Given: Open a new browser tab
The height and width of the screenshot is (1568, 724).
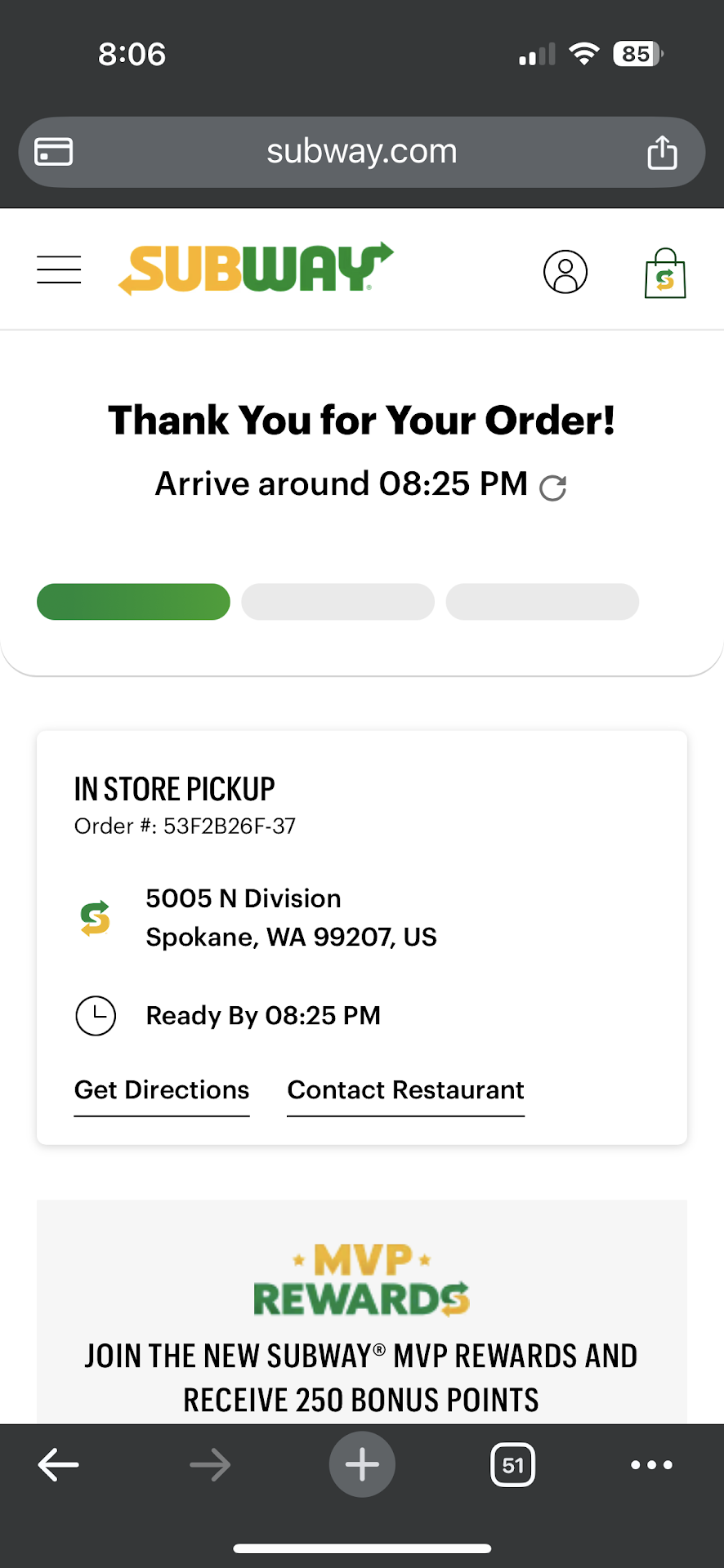Looking at the screenshot, I should tap(362, 1464).
